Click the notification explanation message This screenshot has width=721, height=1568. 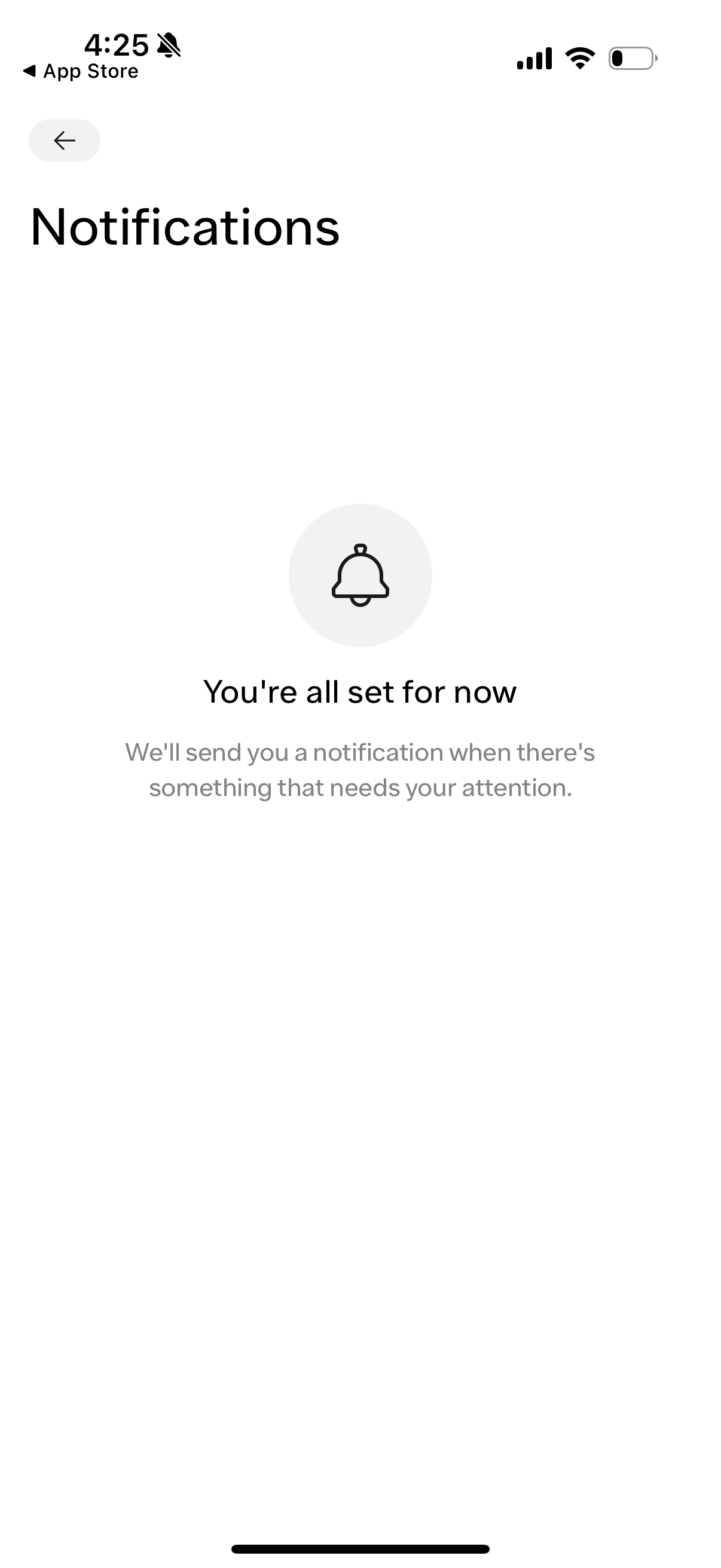click(360, 768)
